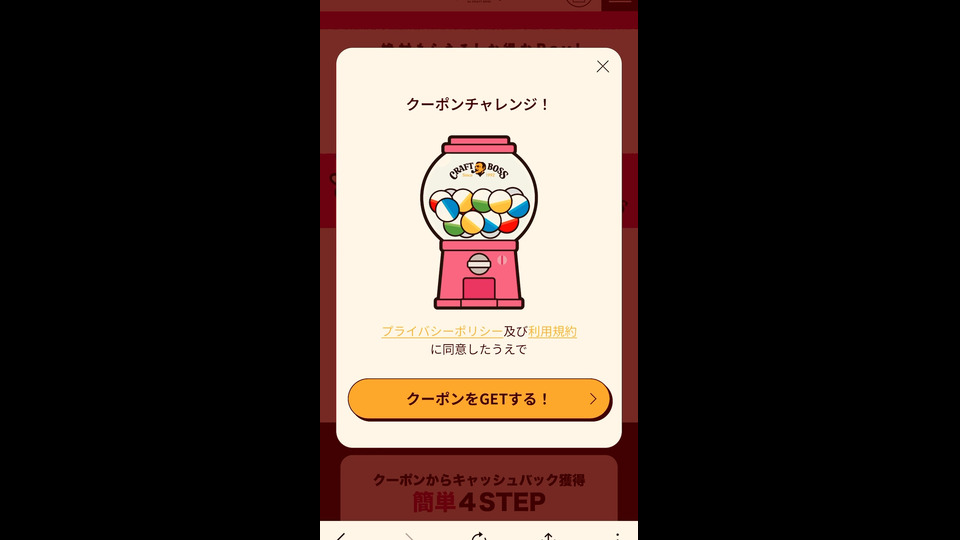
Task: Close the coupon challenge popup
Action: pos(602,66)
